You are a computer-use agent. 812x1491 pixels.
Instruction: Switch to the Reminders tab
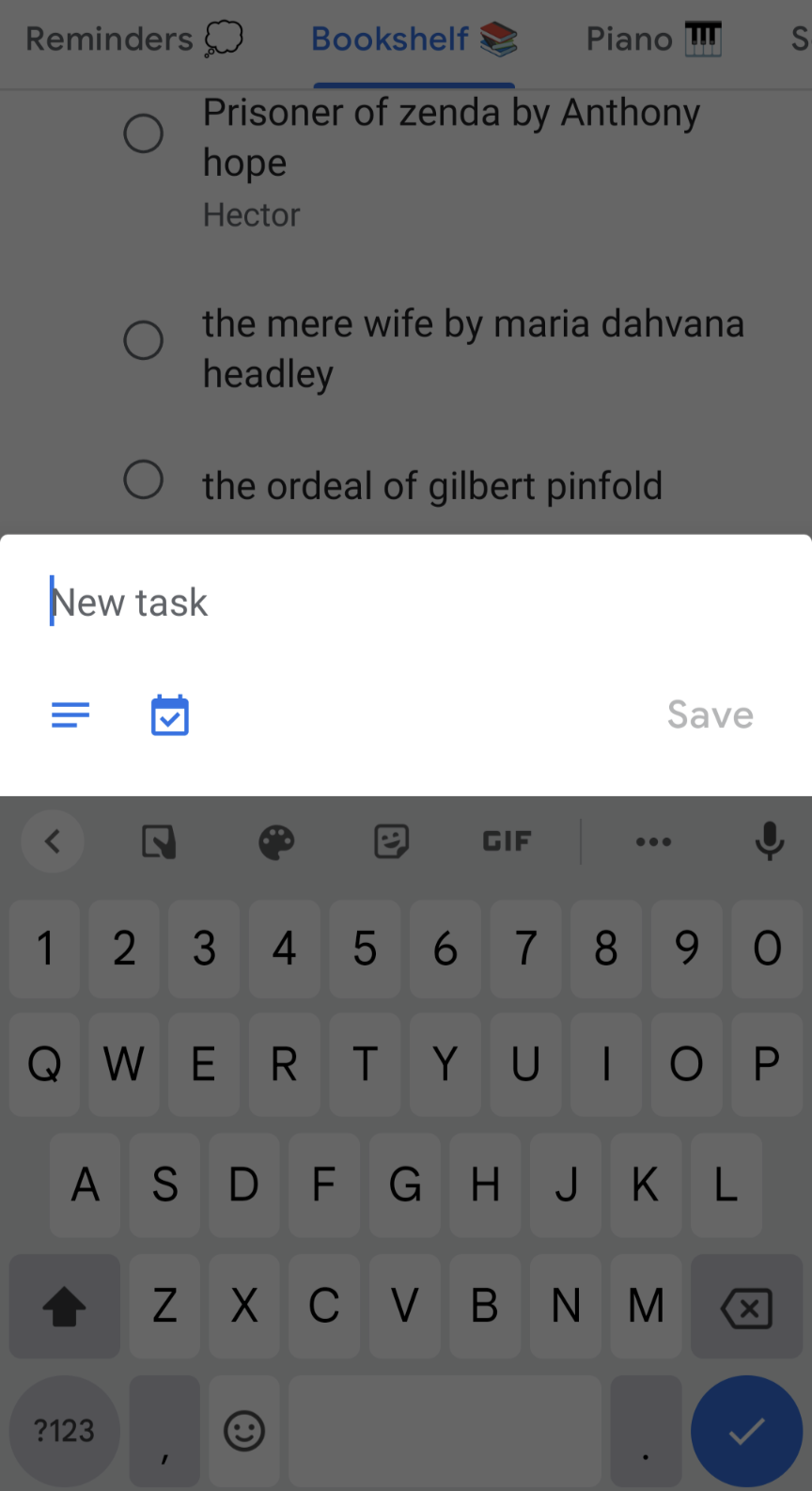pyautogui.click(x=133, y=39)
